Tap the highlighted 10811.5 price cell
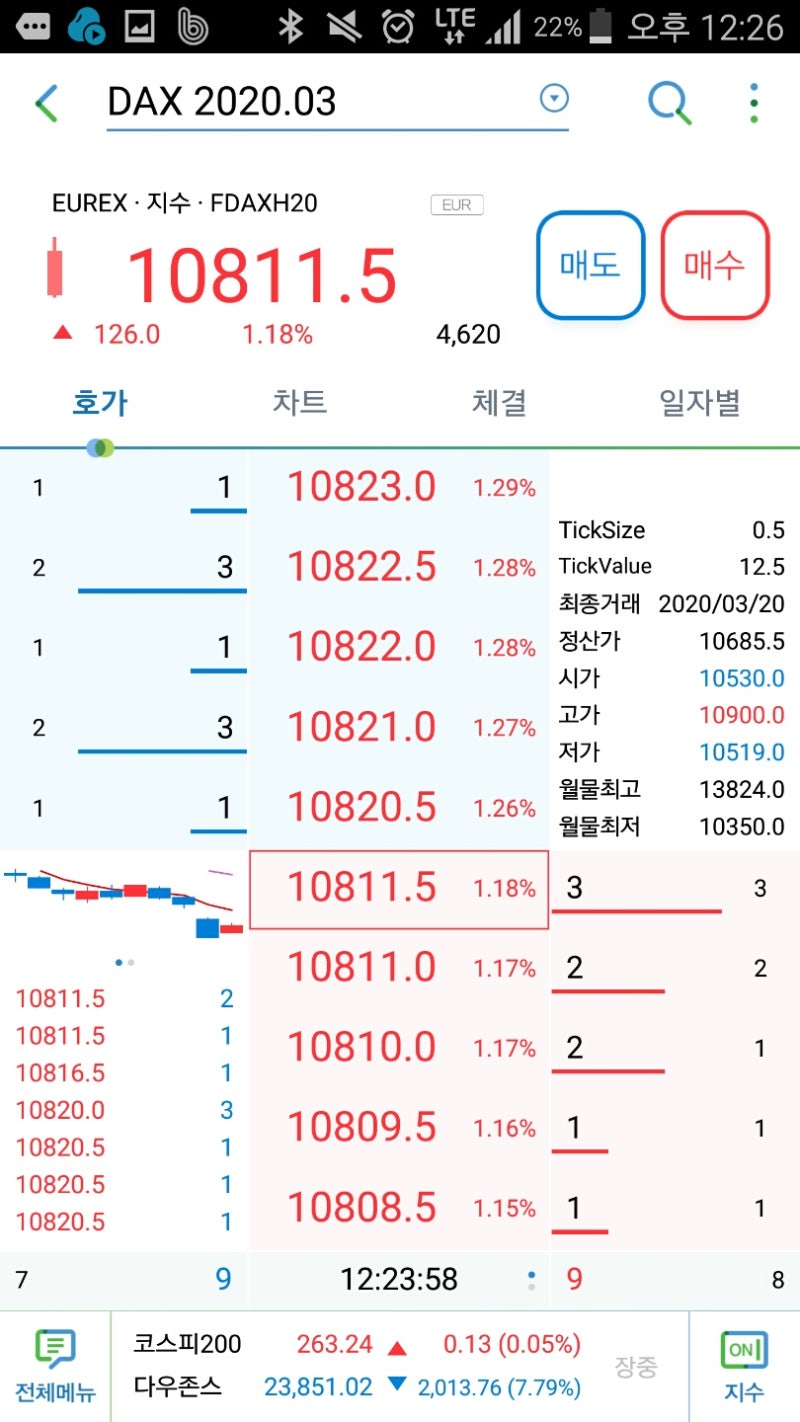This screenshot has width=800, height=1422. [x=397, y=888]
